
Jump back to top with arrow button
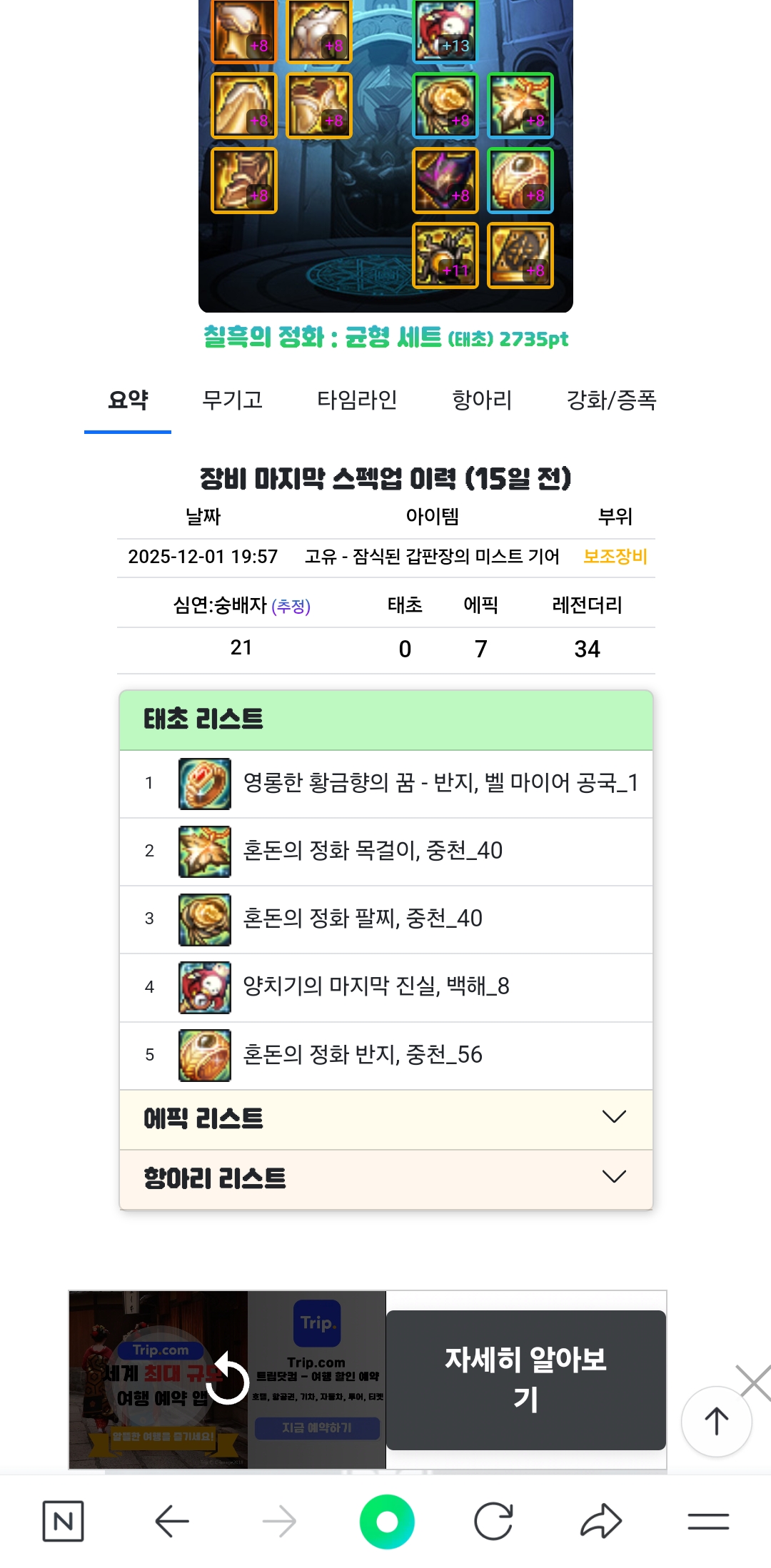tap(716, 1421)
